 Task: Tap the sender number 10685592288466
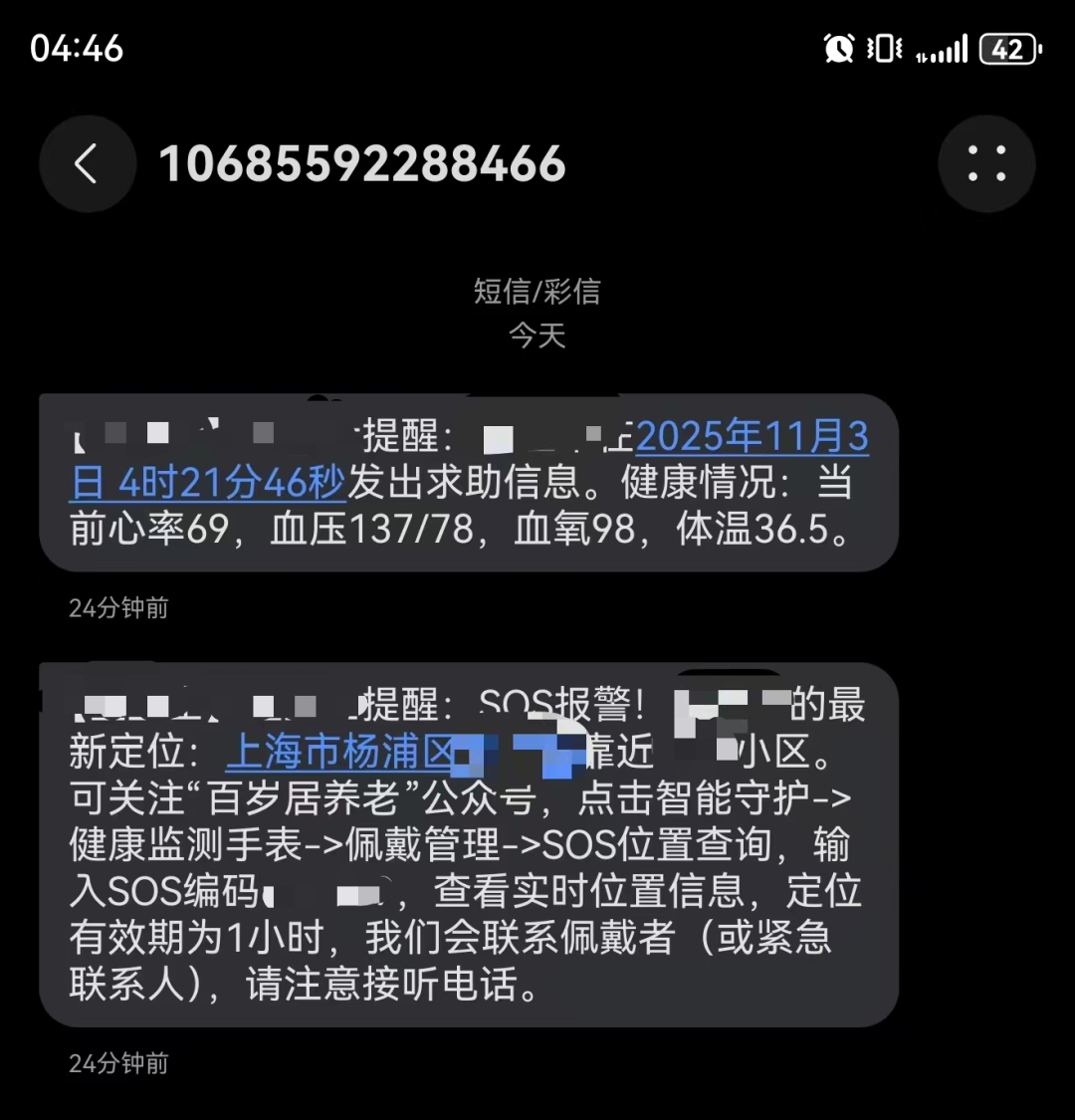pos(365,164)
